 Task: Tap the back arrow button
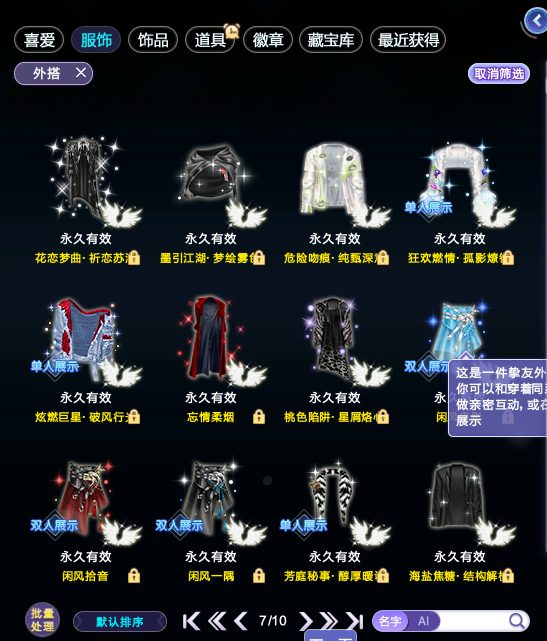pyautogui.click(x=536, y=20)
